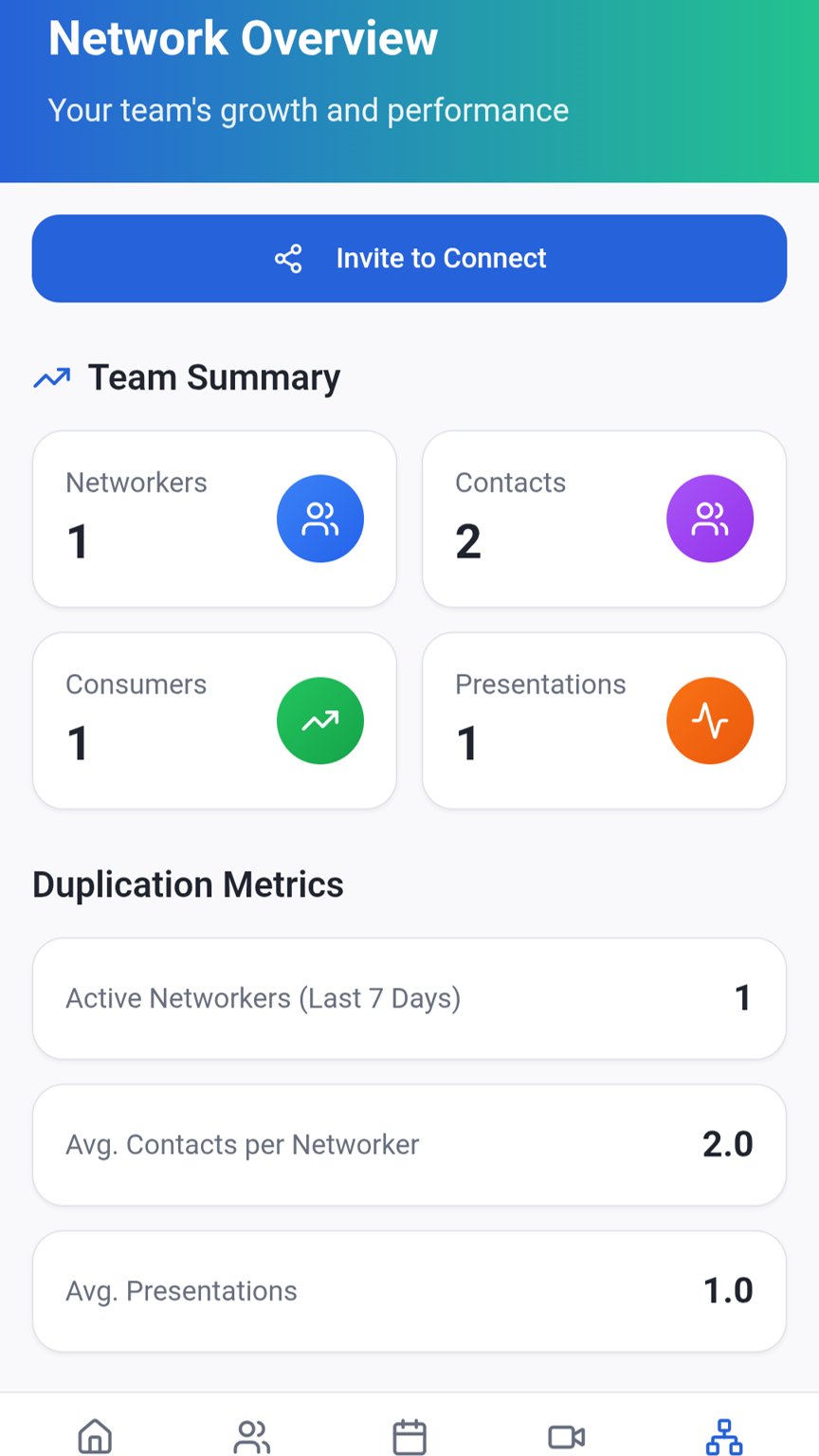Viewport: 819px width, 1456px height.
Task: Click the Avg. Contacts per Networker metric card
Action: coord(409,1144)
